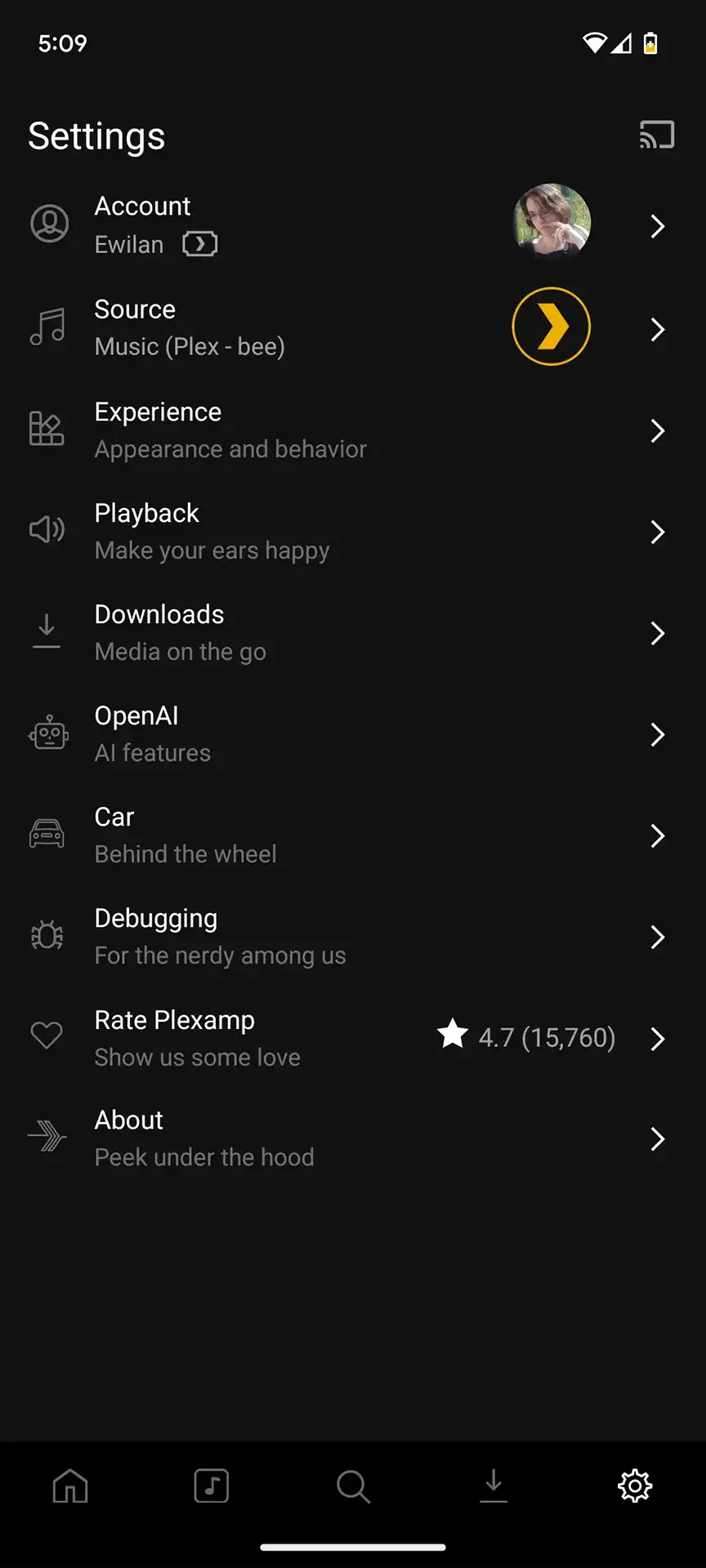Image resolution: width=706 pixels, height=1568 pixels.
Task: Click the Playback speaker icon
Action: (x=47, y=531)
